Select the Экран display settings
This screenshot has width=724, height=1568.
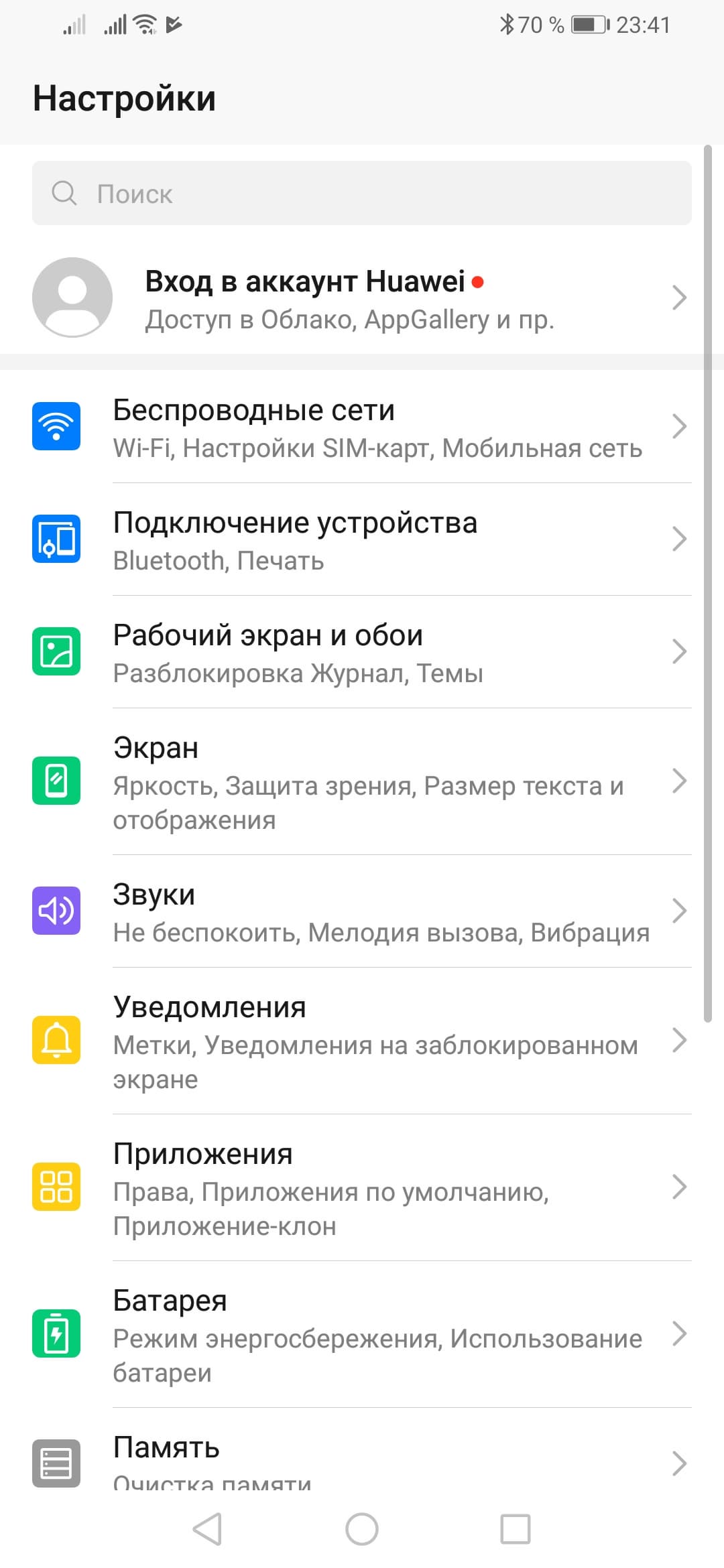tap(362, 781)
